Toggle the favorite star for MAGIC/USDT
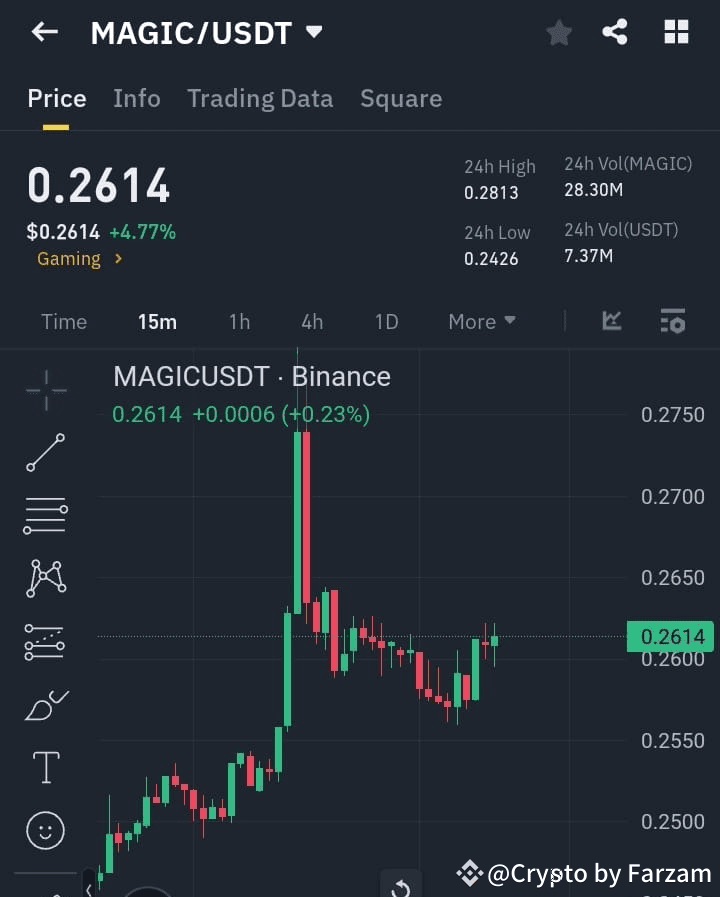Image resolution: width=720 pixels, height=897 pixels. tap(558, 31)
